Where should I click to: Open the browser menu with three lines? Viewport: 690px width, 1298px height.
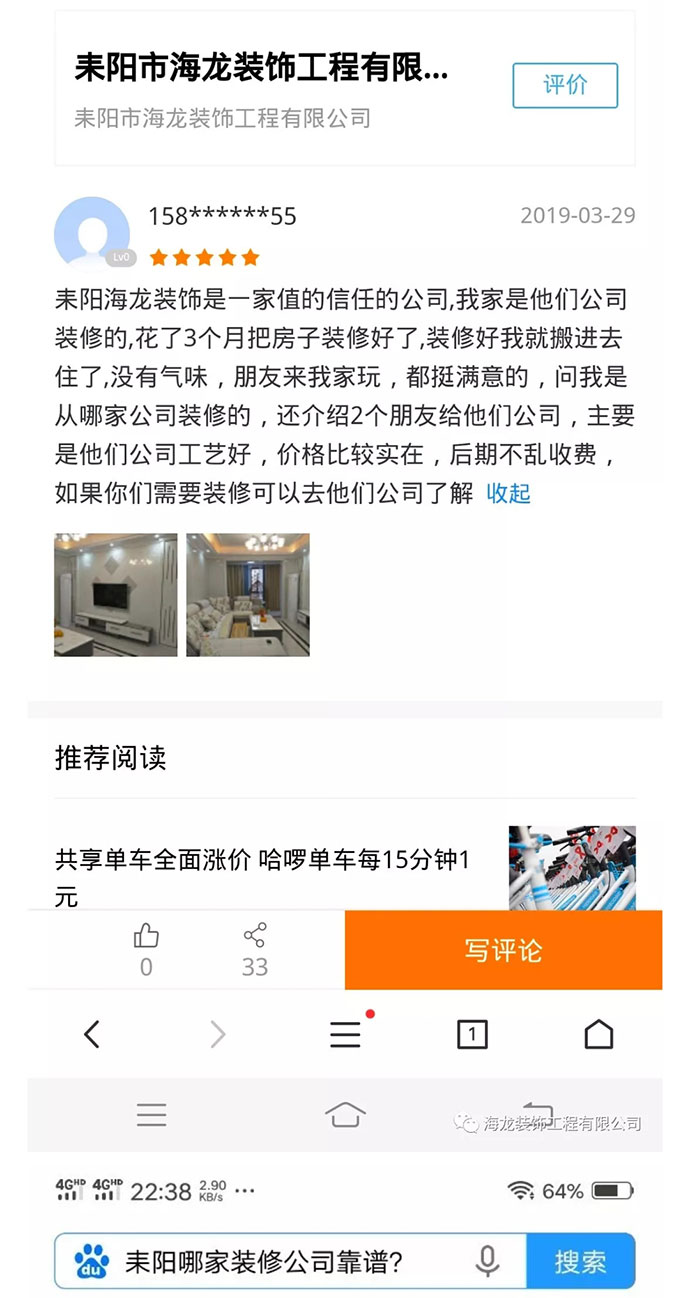click(x=345, y=1034)
